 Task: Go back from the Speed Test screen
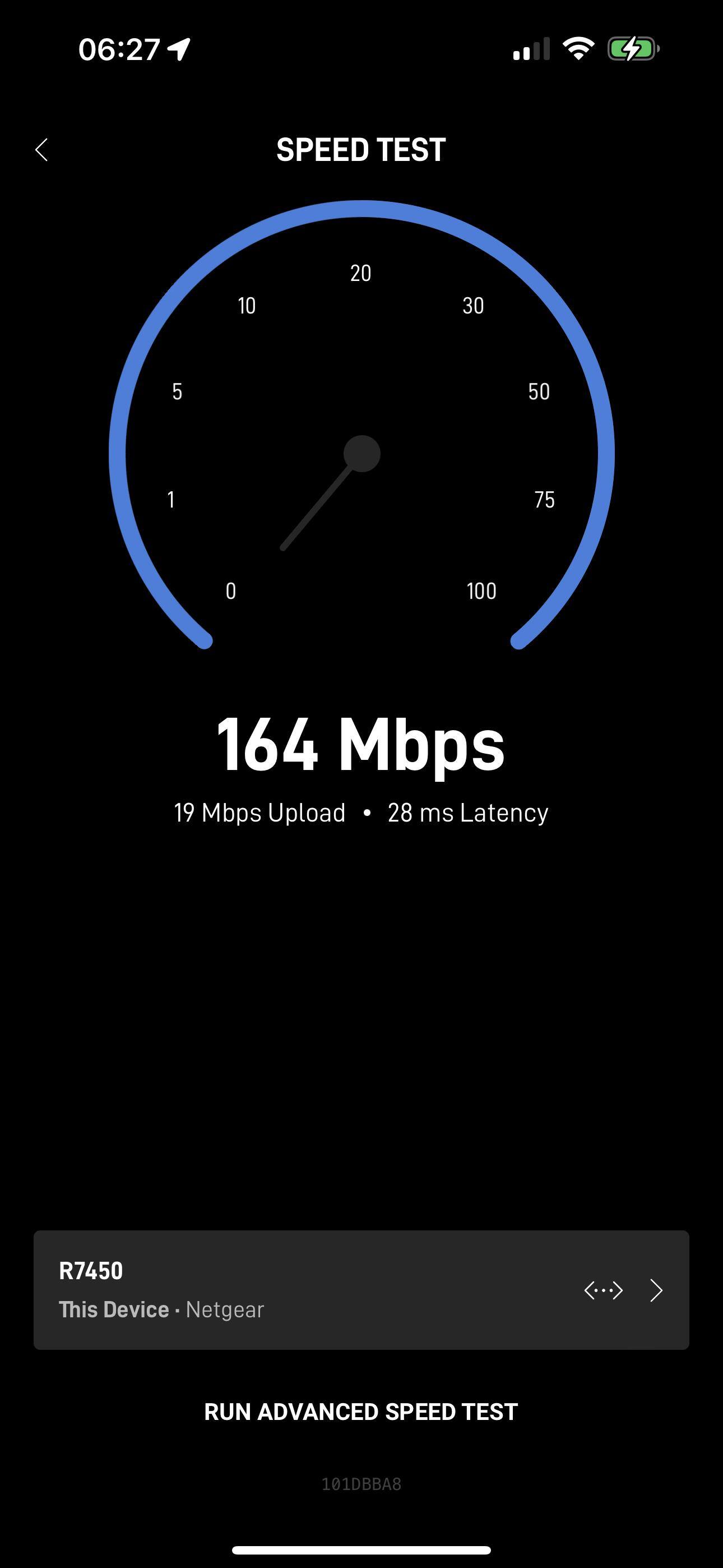click(x=41, y=150)
